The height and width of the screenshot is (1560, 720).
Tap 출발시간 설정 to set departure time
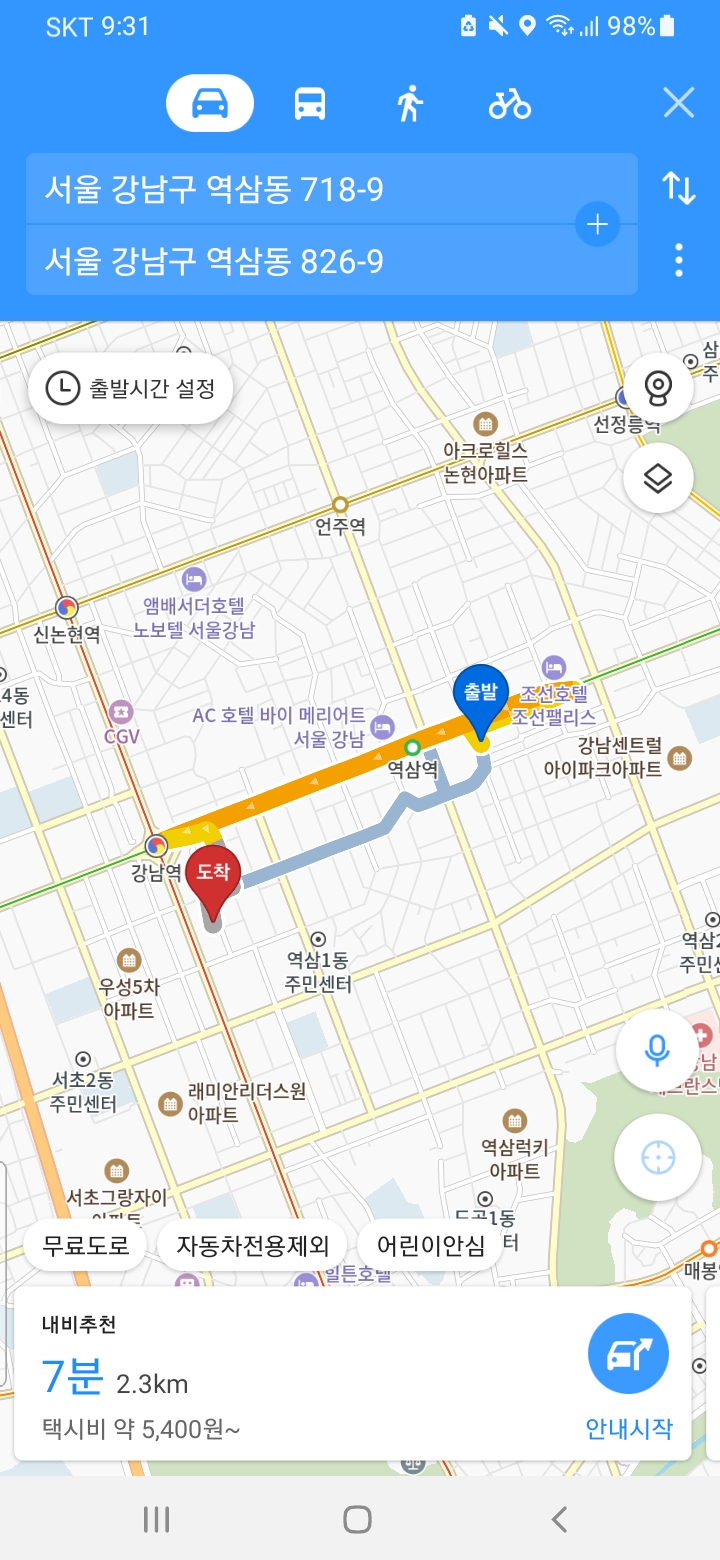tap(131, 388)
